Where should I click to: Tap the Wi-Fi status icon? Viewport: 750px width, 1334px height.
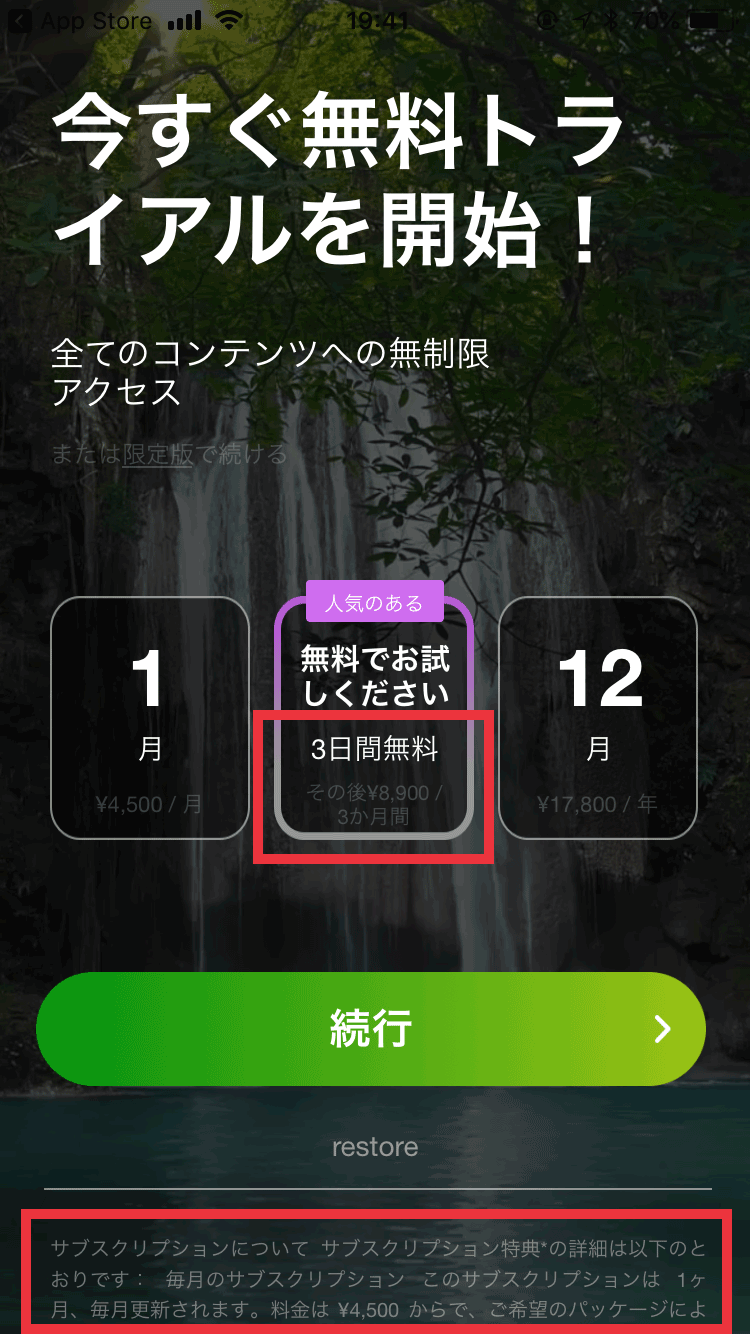230,20
